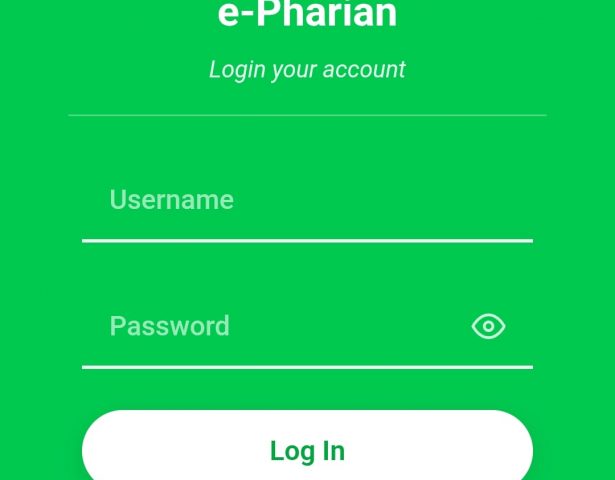
Task: Tap the Log In button
Action: [x=307, y=450]
